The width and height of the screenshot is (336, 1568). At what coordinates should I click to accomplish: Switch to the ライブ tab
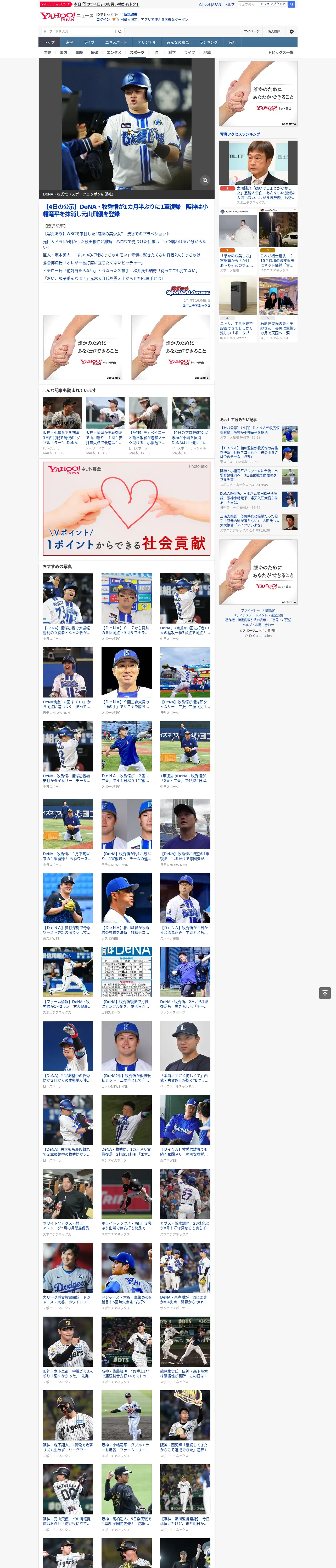89,43
